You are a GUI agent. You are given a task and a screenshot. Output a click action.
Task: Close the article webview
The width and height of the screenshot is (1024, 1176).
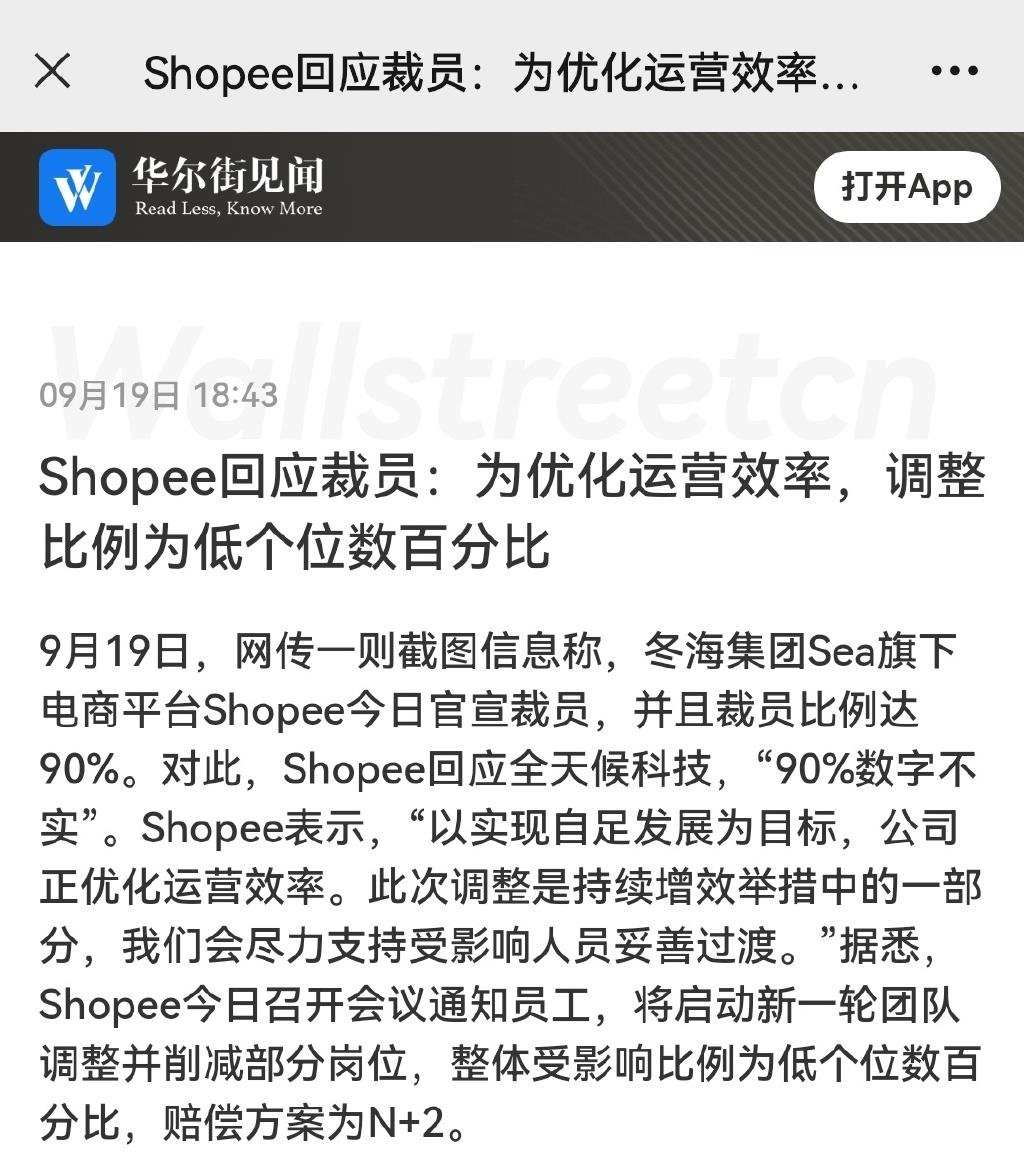[52, 72]
